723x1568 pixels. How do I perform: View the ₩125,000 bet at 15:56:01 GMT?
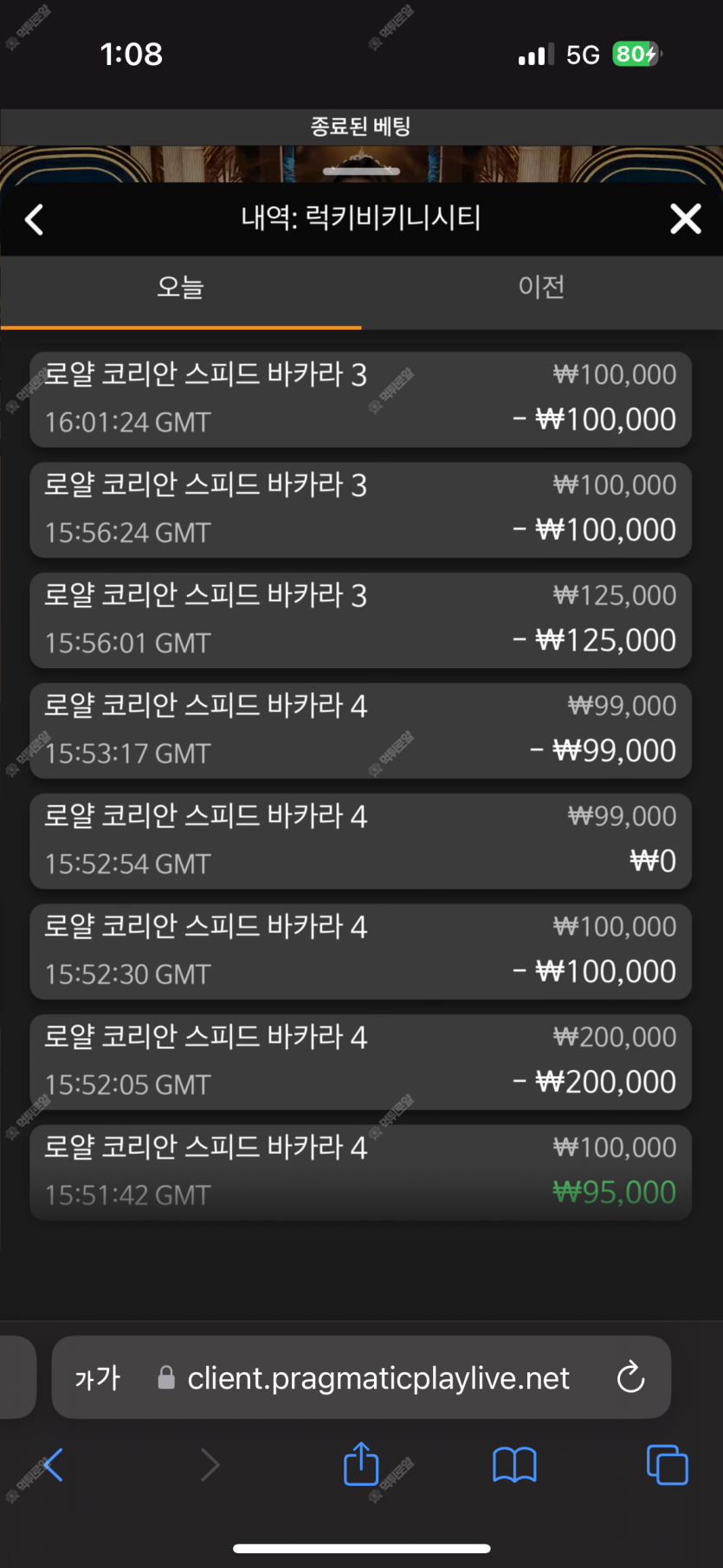coord(361,620)
